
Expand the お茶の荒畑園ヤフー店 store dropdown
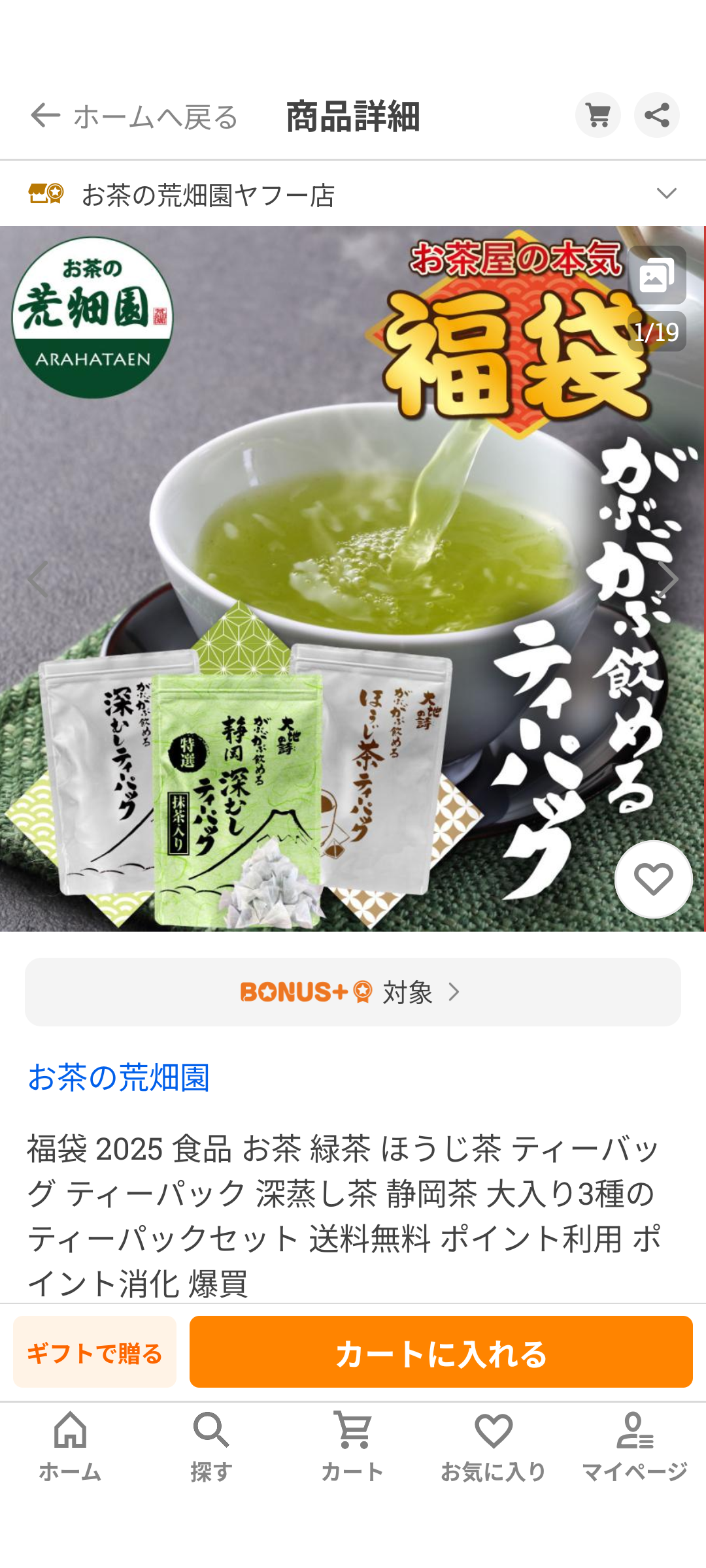(x=666, y=194)
